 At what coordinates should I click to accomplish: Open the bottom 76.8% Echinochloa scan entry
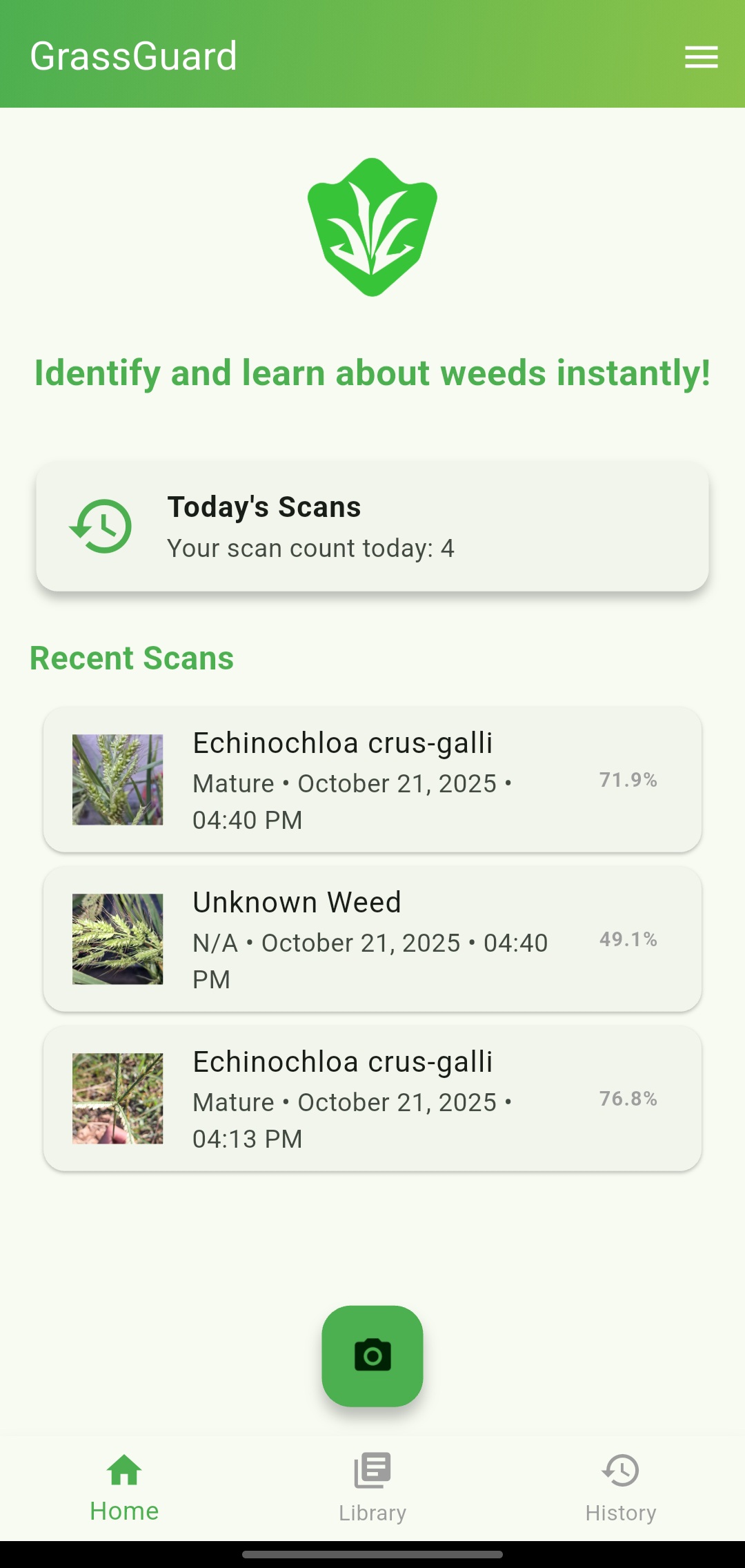click(x=372, y=1099)
